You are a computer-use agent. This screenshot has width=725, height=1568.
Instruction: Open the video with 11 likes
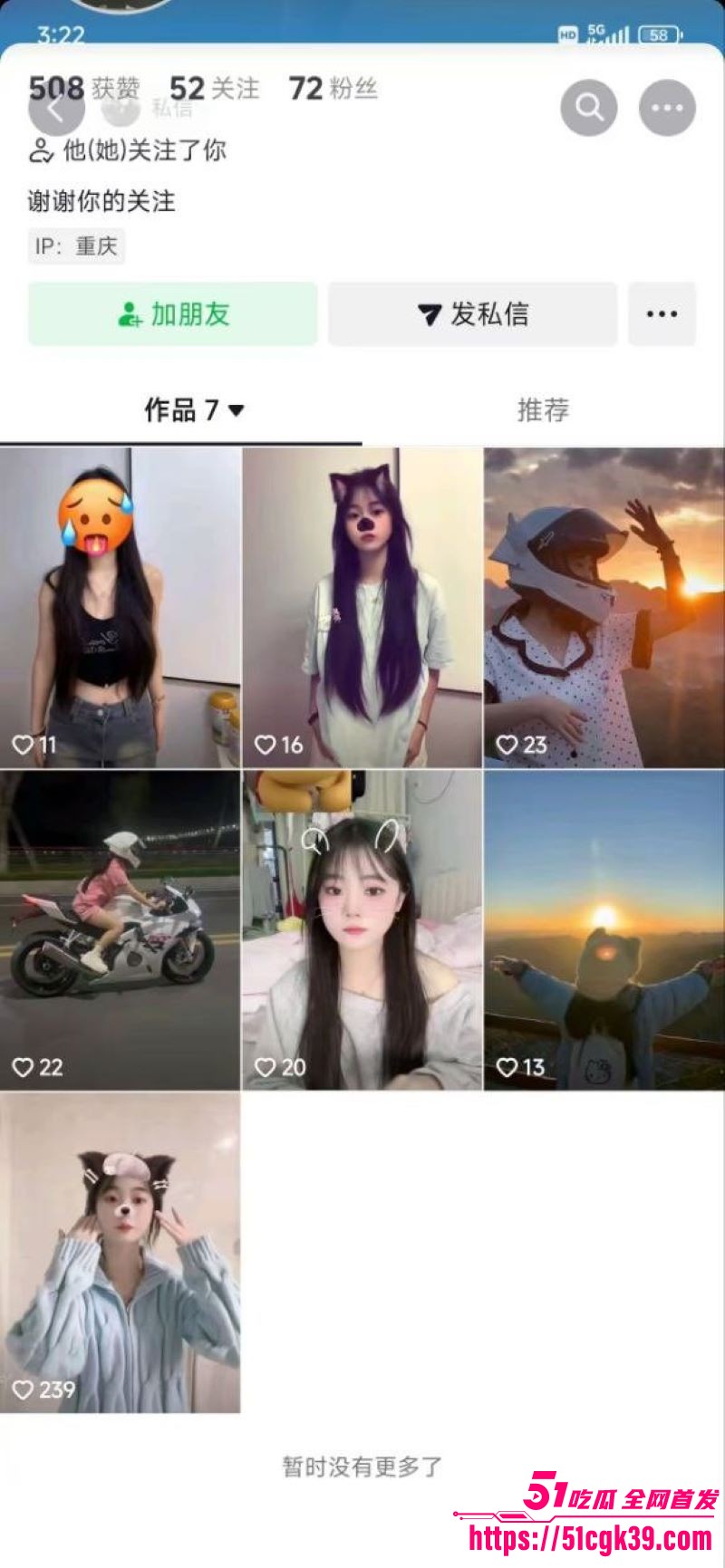(x=120, y=607)
